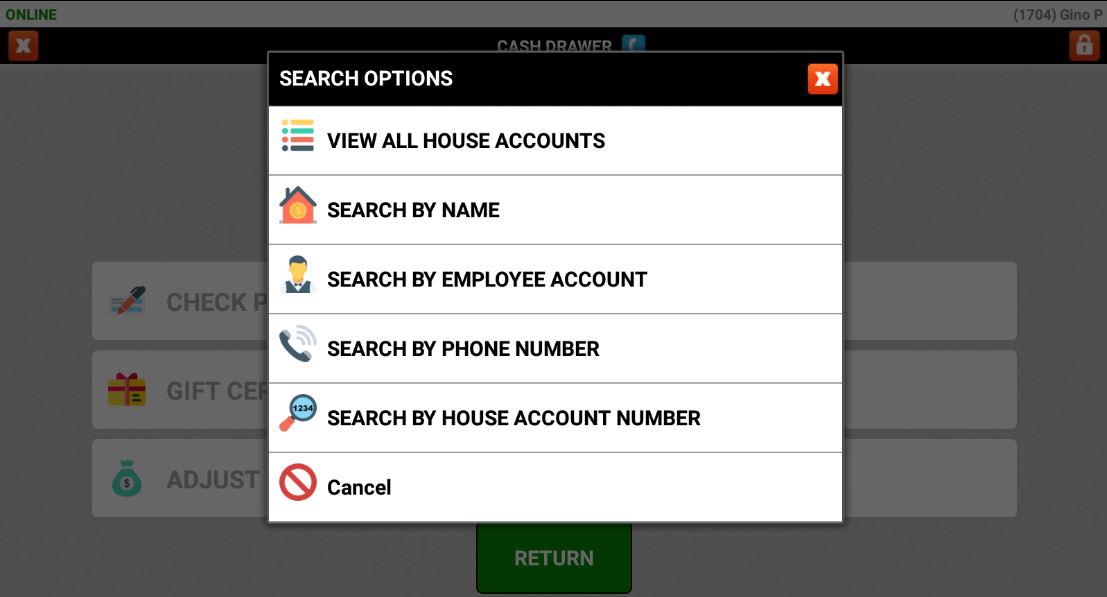Tap the X icon at top left
This screenshot has height=597, width=1107.
(23, 45)
